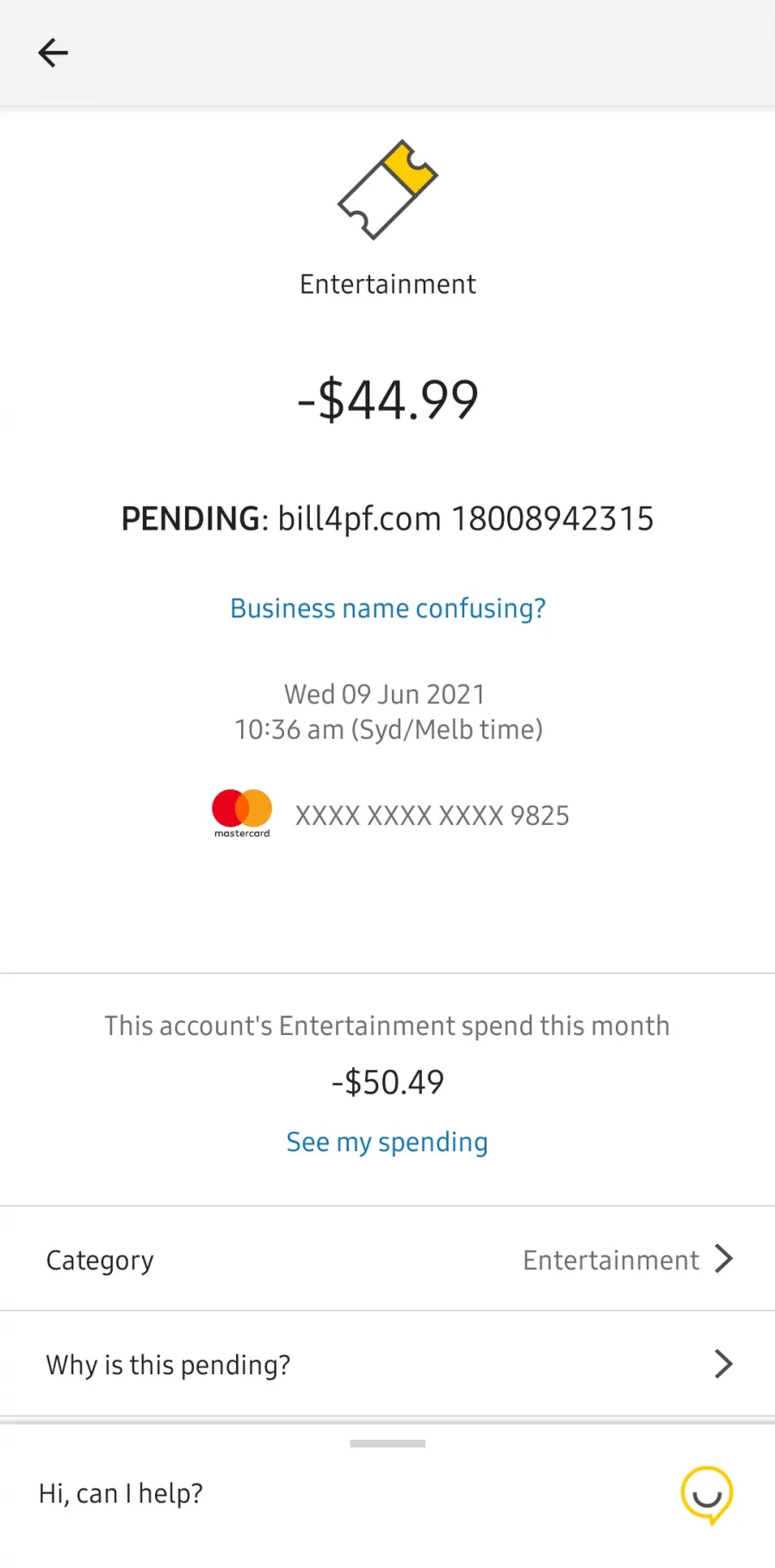Change the Category from Entertainment
Image resolution: width=775 pixels, height=1568 pixels.
click(x=387, y=1259)
